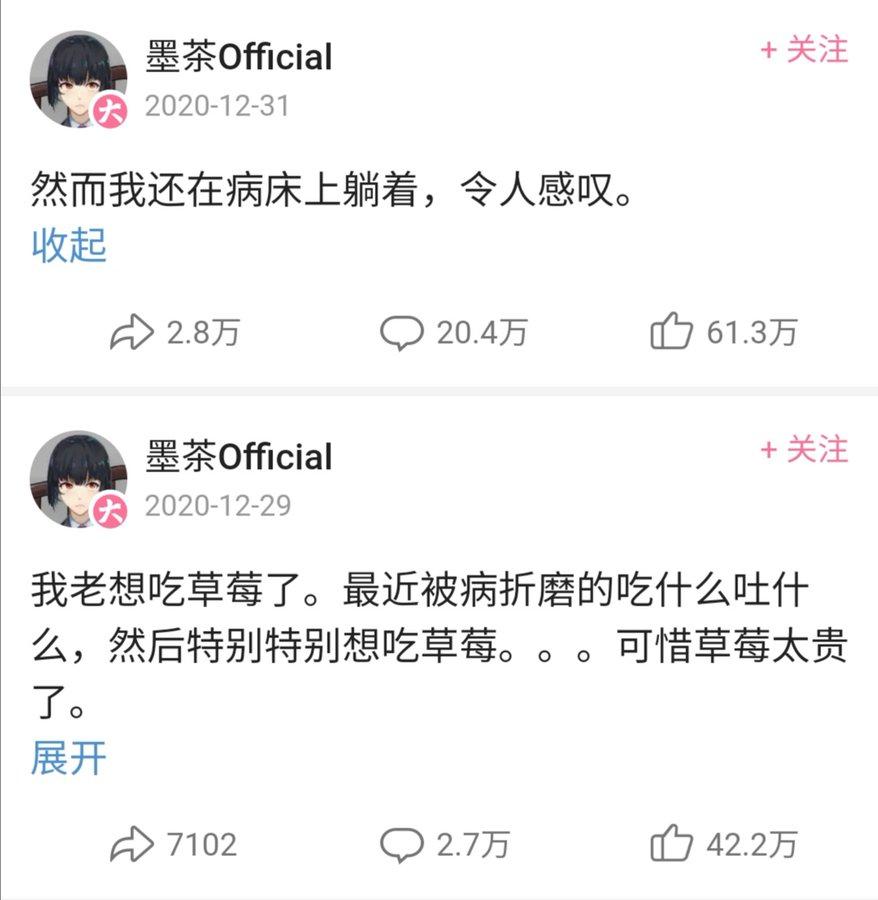Screen dimensions: 878x900
Task: Open the avatar on the 2020-12-31 post
Action: [x=79, y=80]
